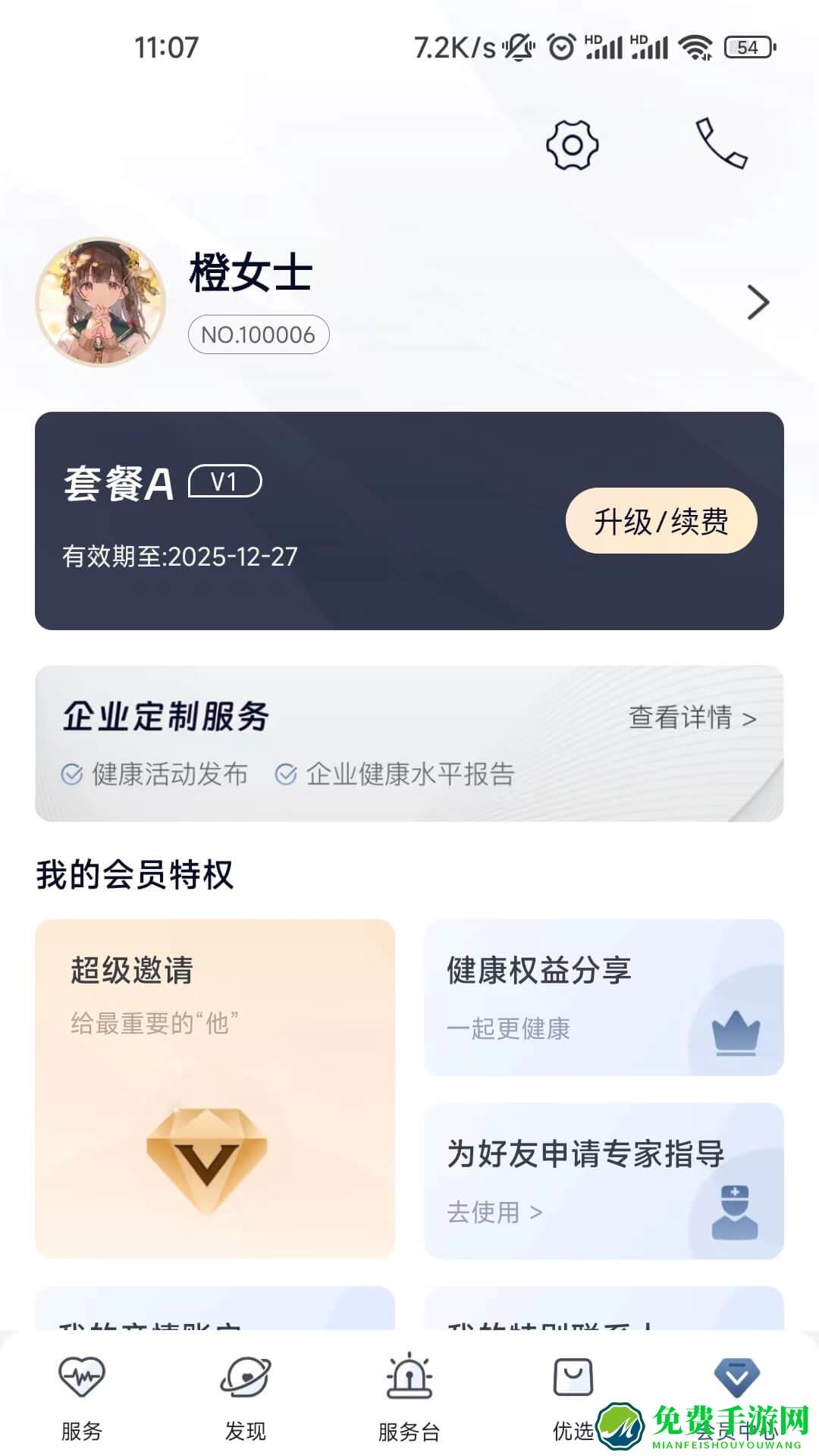Switch to the 服务台 tab
Screen dimensions: 819x1456
click(x=409, y=1397)
